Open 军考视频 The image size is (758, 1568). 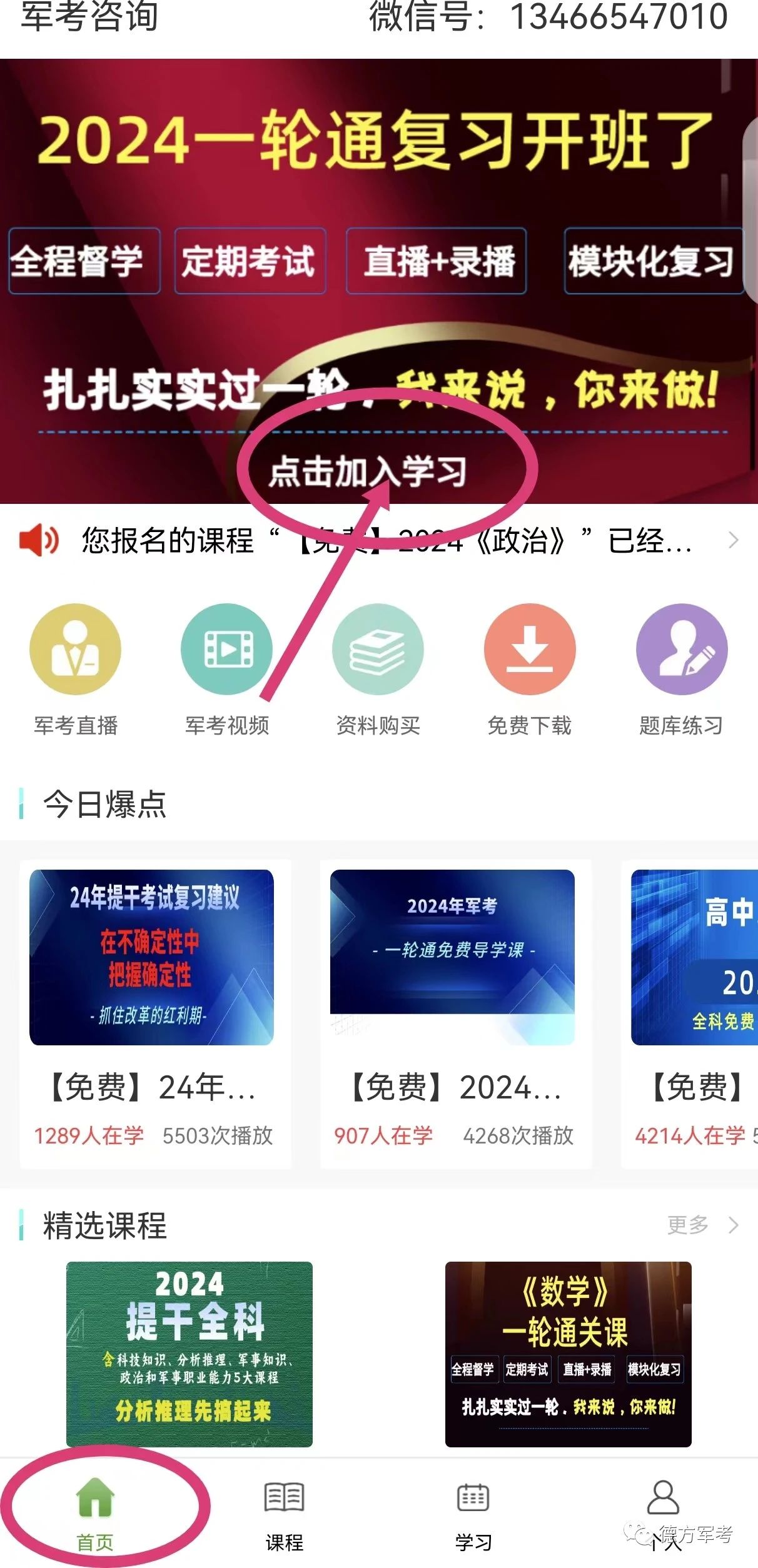[x=227, y=669]
